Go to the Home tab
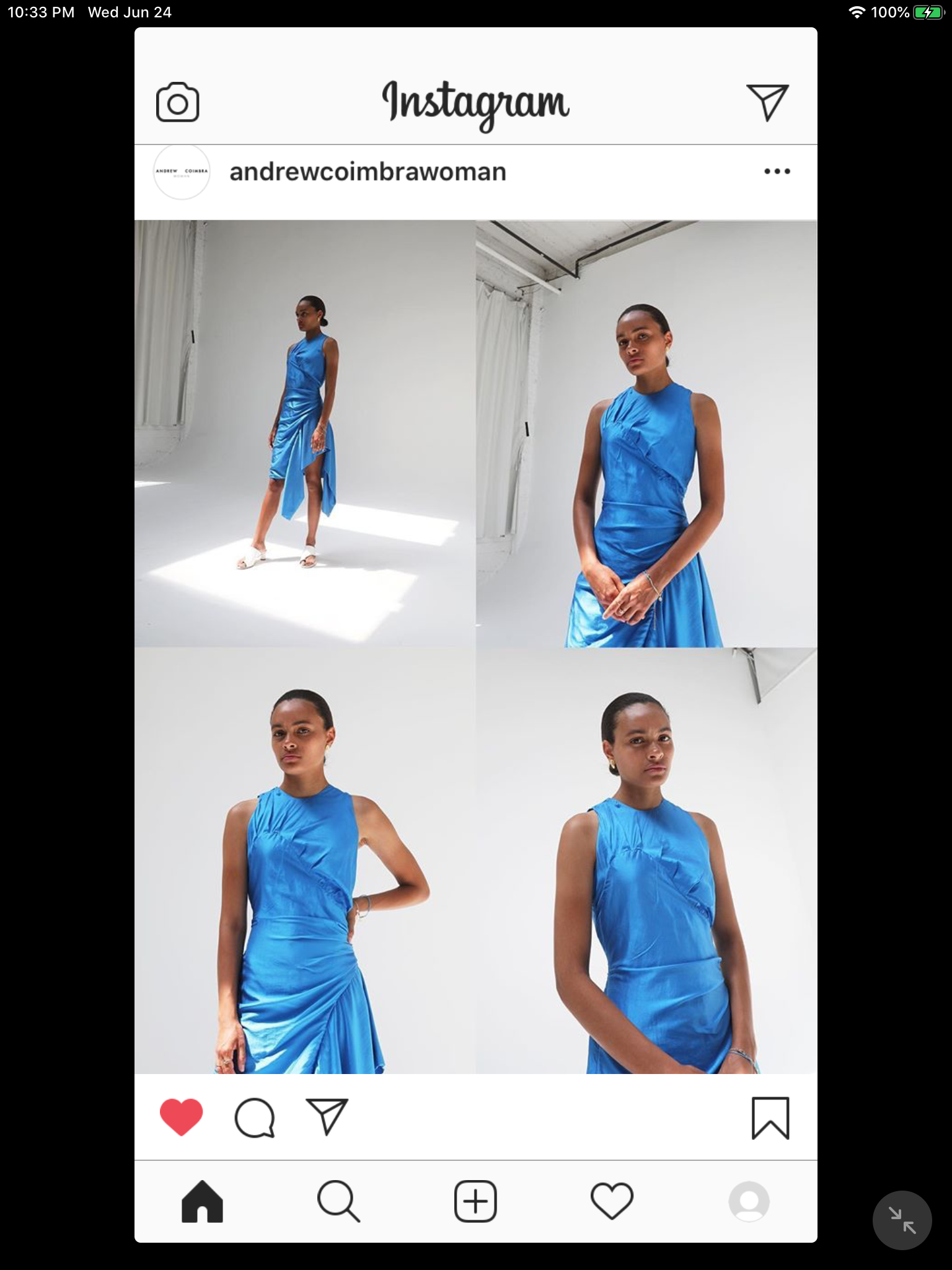Viewport: 952px width, 1270px height. click(x=202, y=1201)
